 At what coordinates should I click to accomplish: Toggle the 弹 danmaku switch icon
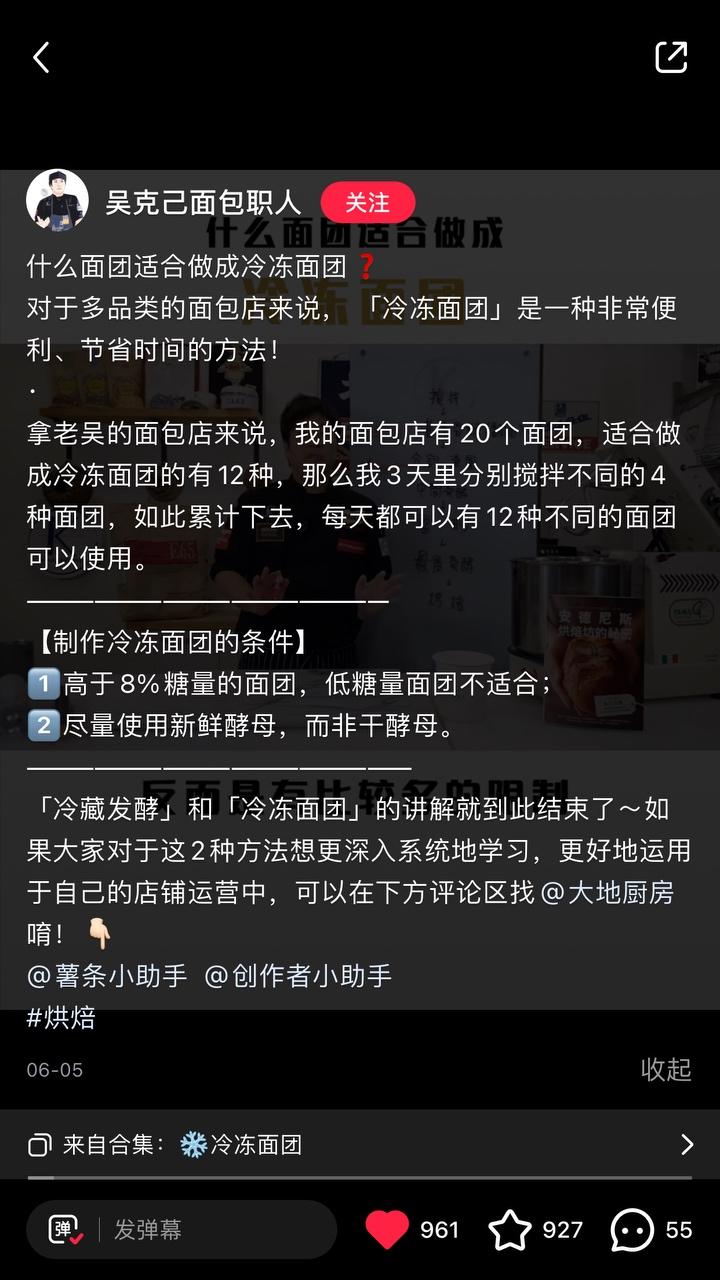tap(66, 1230)
